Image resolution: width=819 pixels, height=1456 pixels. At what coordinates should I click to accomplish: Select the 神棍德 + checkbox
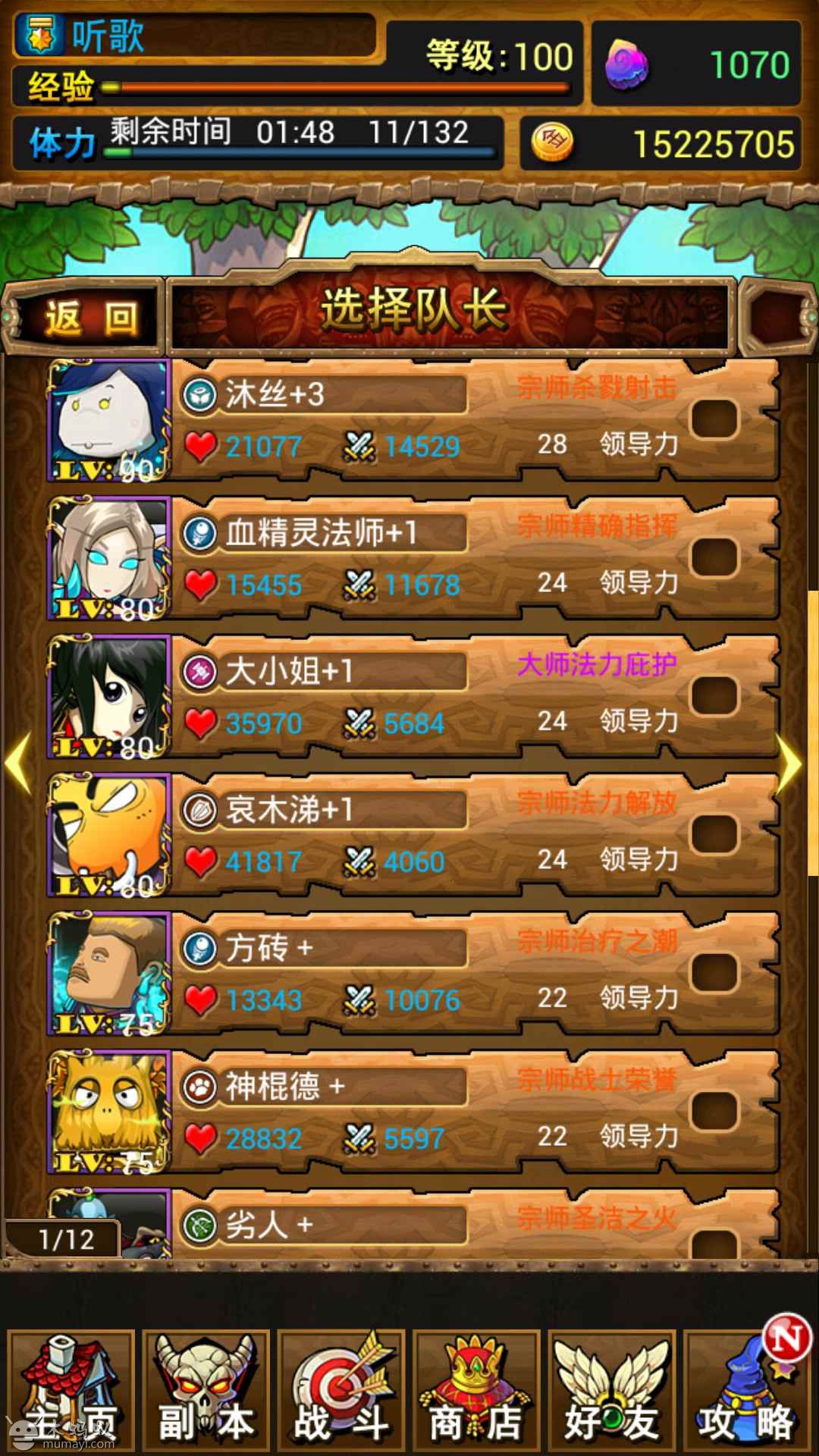(x=714, y=1111)
